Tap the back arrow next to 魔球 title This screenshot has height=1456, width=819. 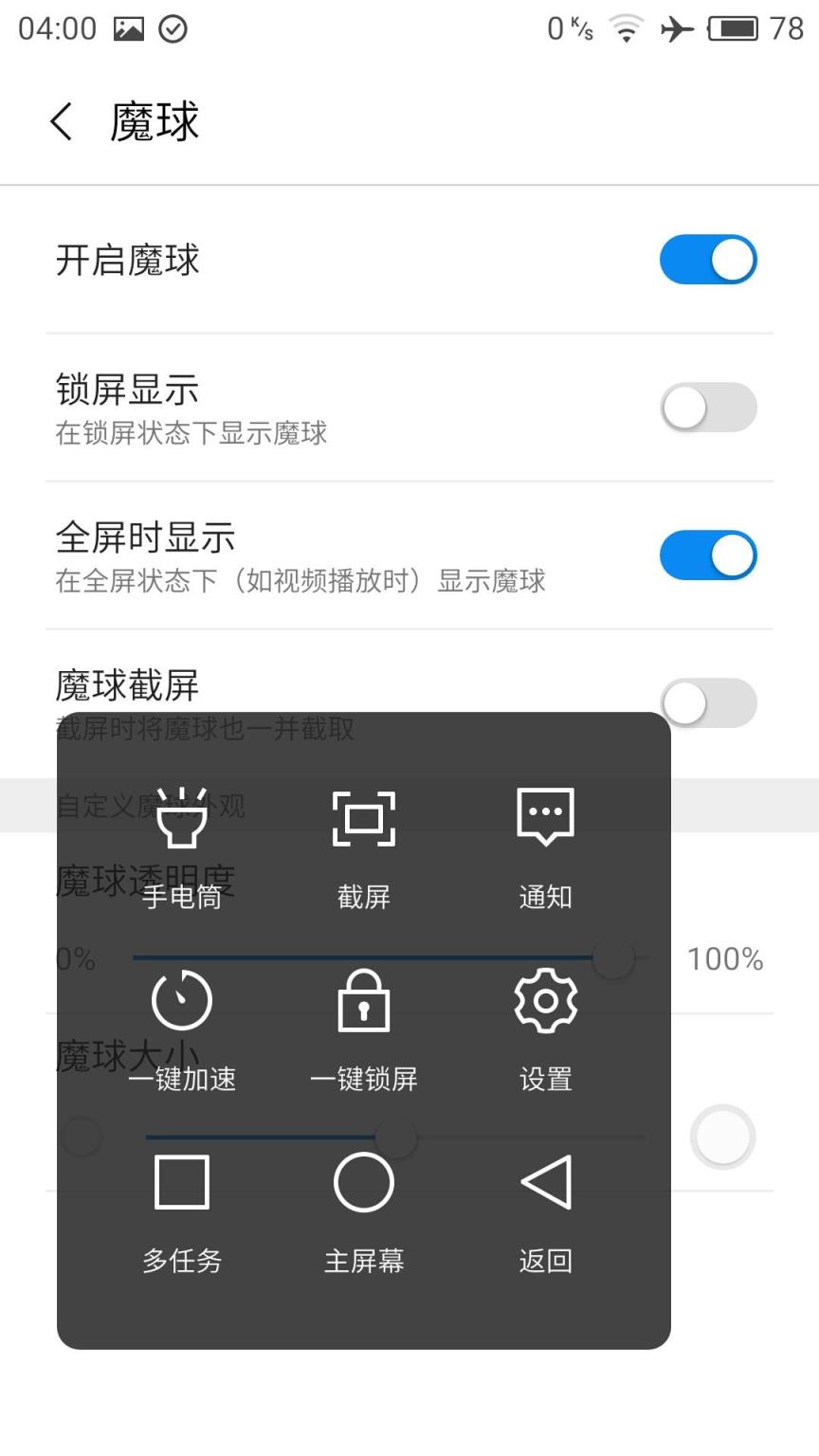point(61,121)
